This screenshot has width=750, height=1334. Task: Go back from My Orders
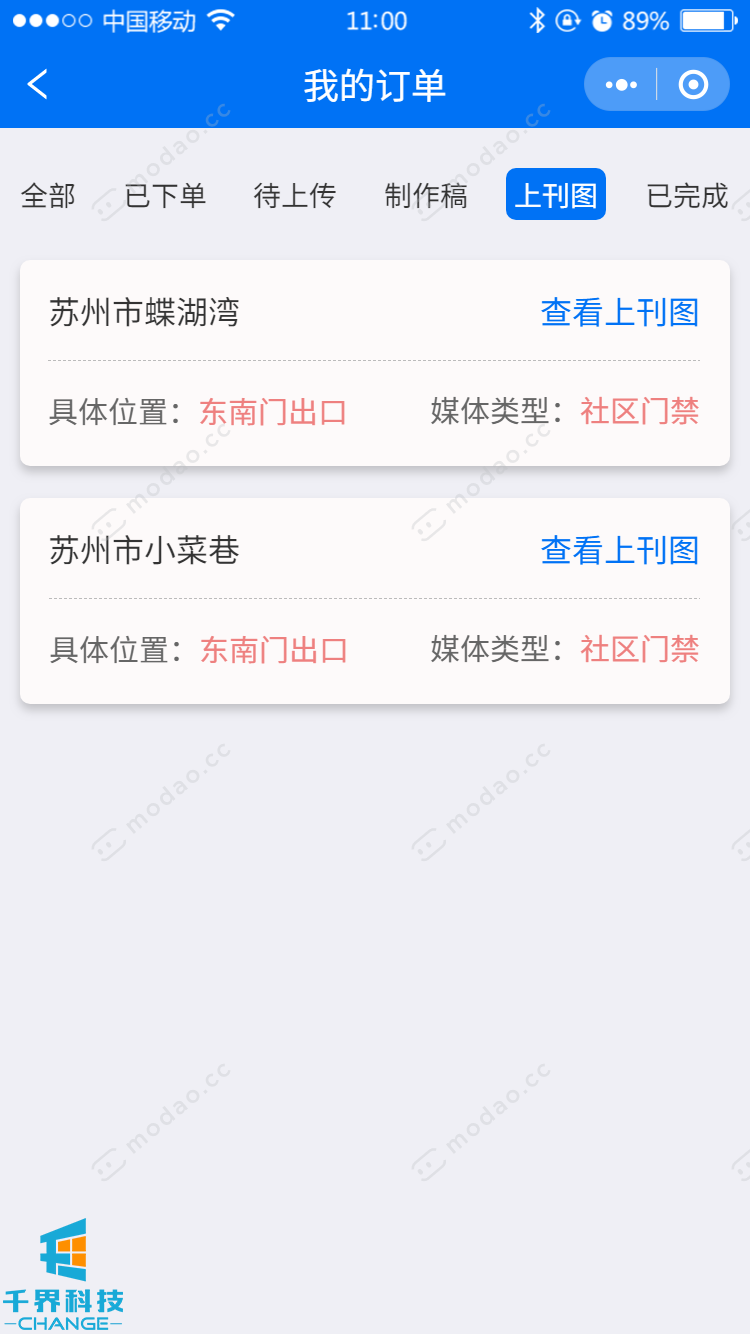38,85
